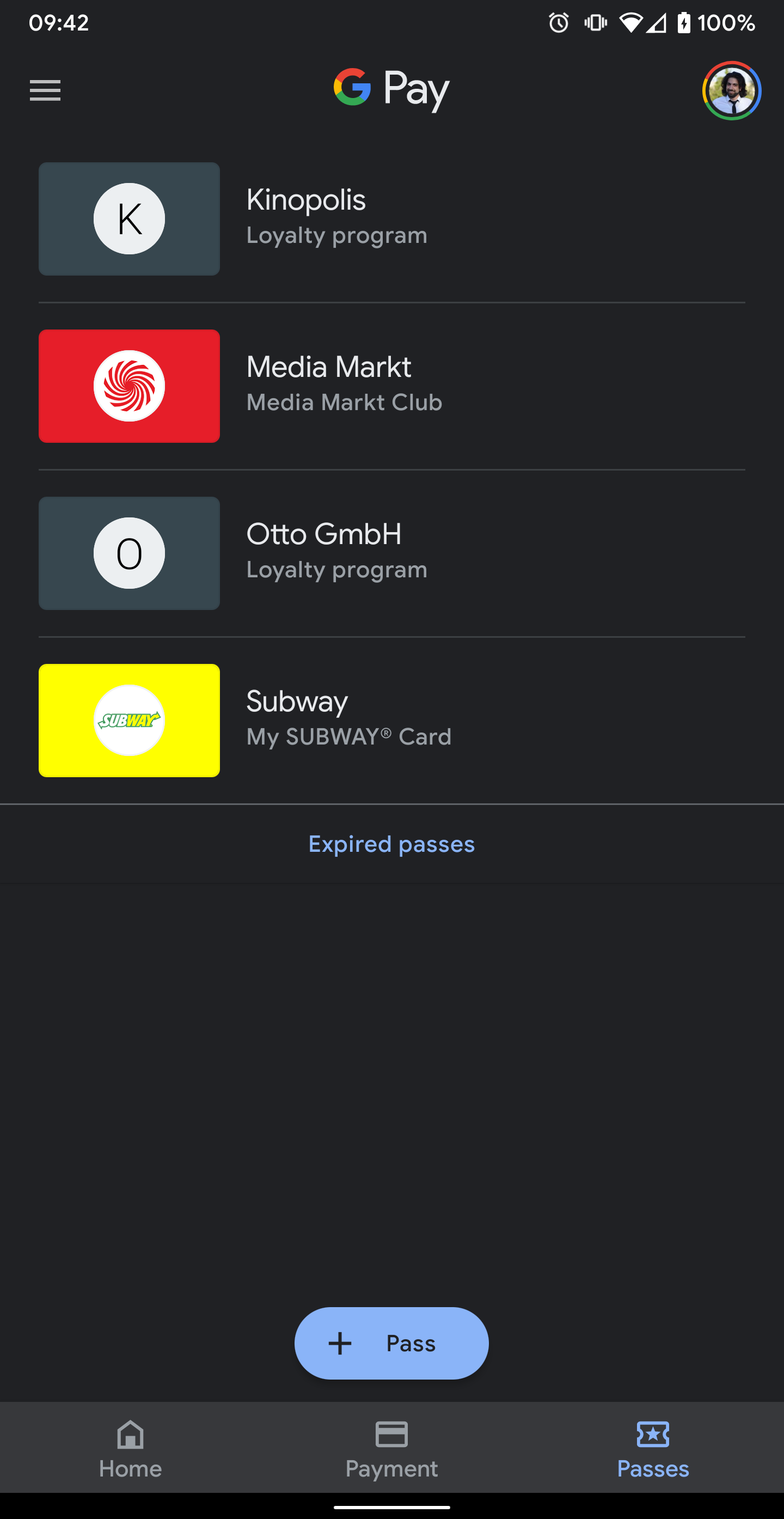Tap the battery status indicator

[684, 23]
